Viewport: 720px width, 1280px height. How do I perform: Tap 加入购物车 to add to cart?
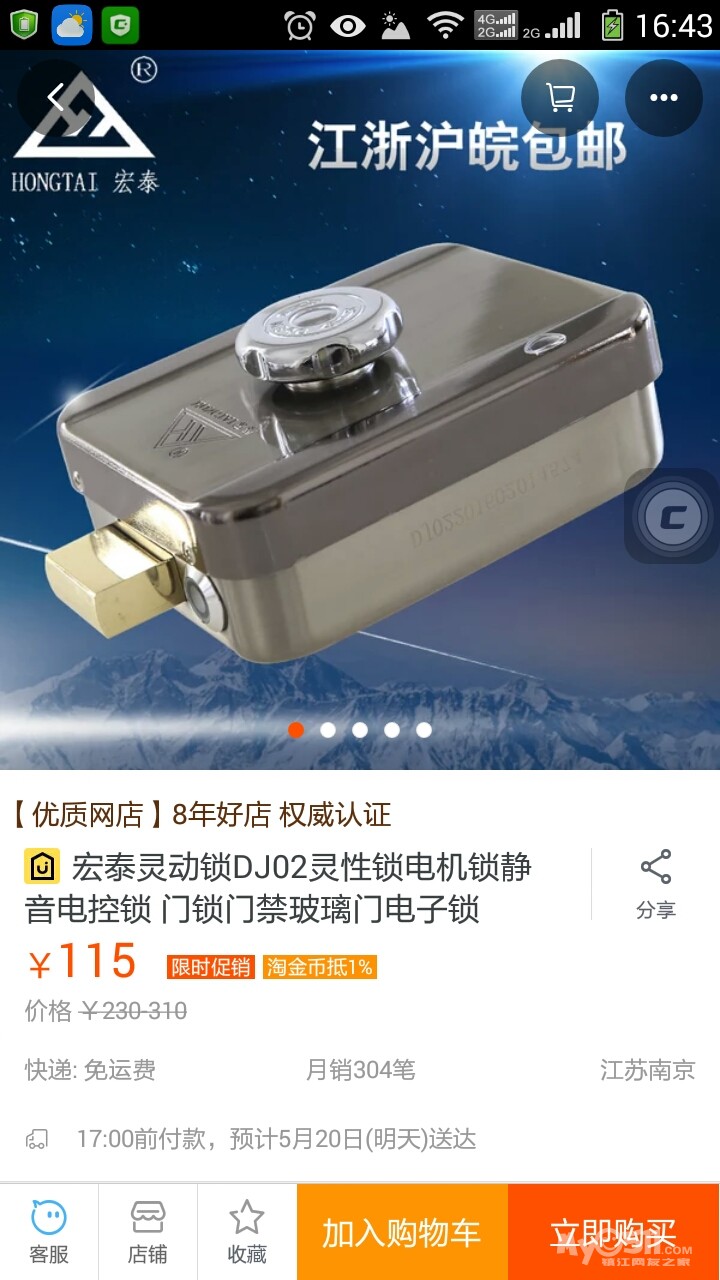(402, 1232)
